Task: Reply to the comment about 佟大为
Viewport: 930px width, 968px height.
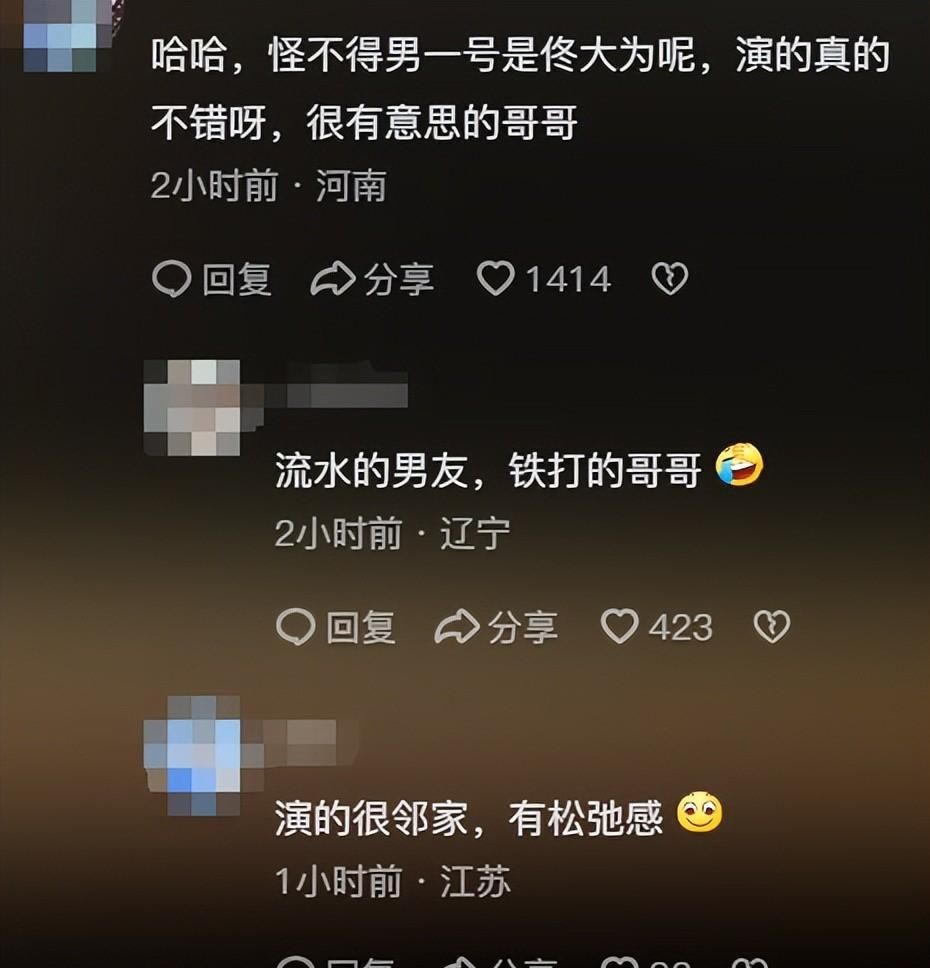Action: click(x=211, y=279)
